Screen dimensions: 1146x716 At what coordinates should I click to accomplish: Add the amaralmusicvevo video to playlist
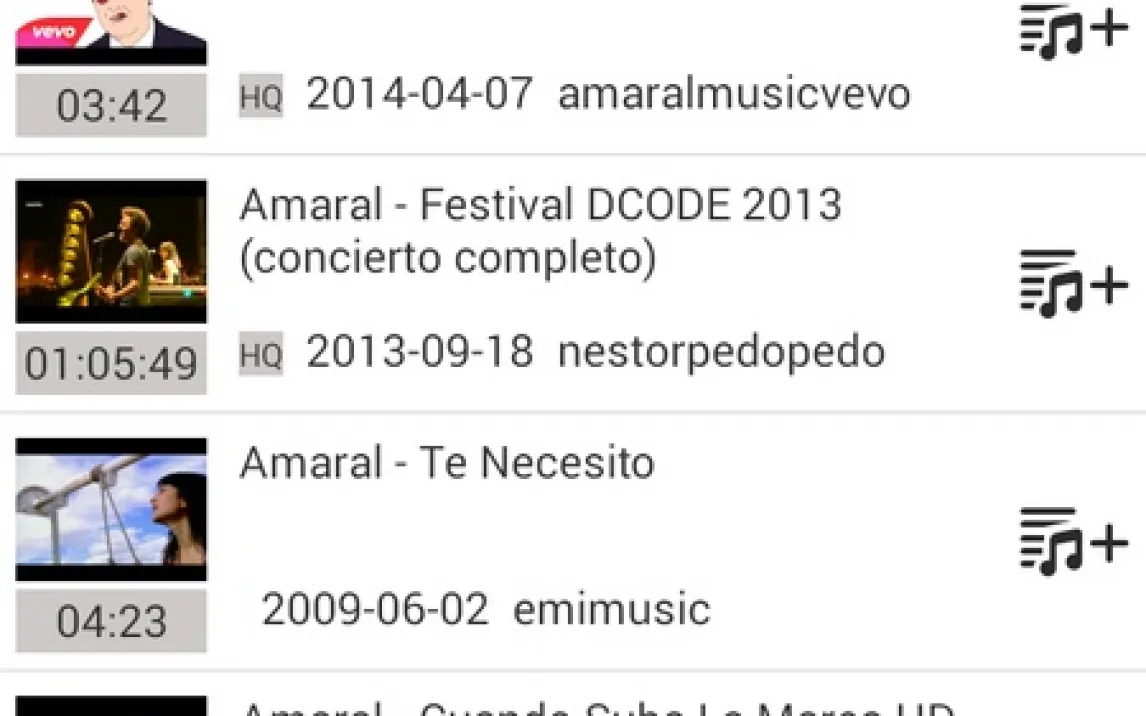pos(1073,31)
